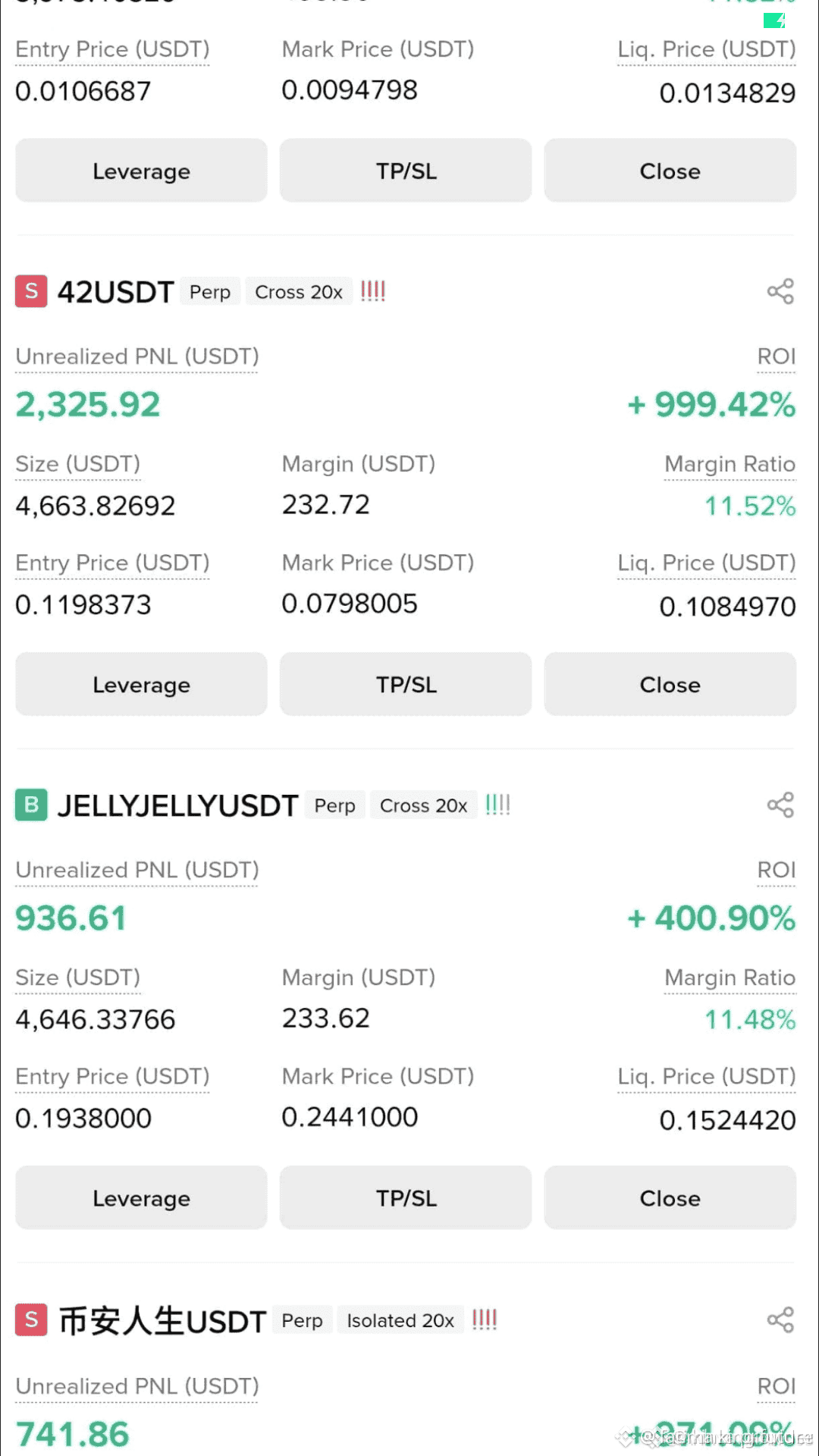Close the JELLYJELLYUSDT position

(670, 1198)
